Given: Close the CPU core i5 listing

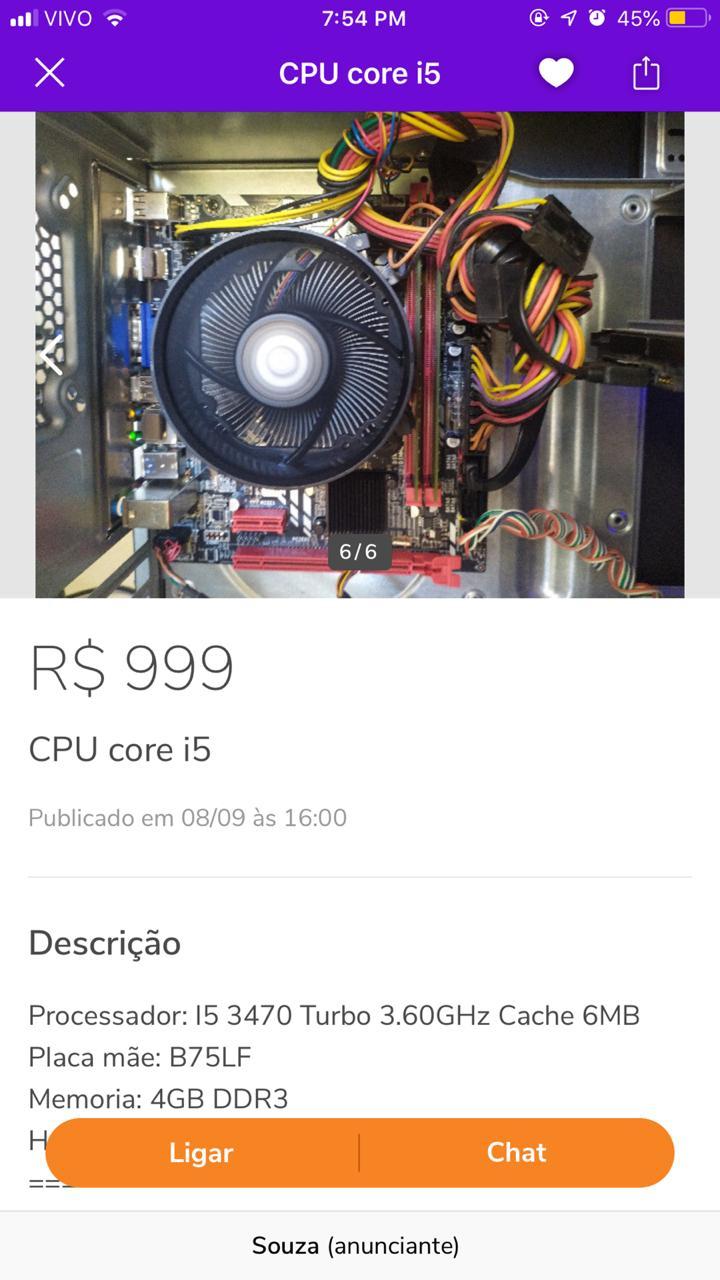Looking at the screenshot, I should pos(49,73).
